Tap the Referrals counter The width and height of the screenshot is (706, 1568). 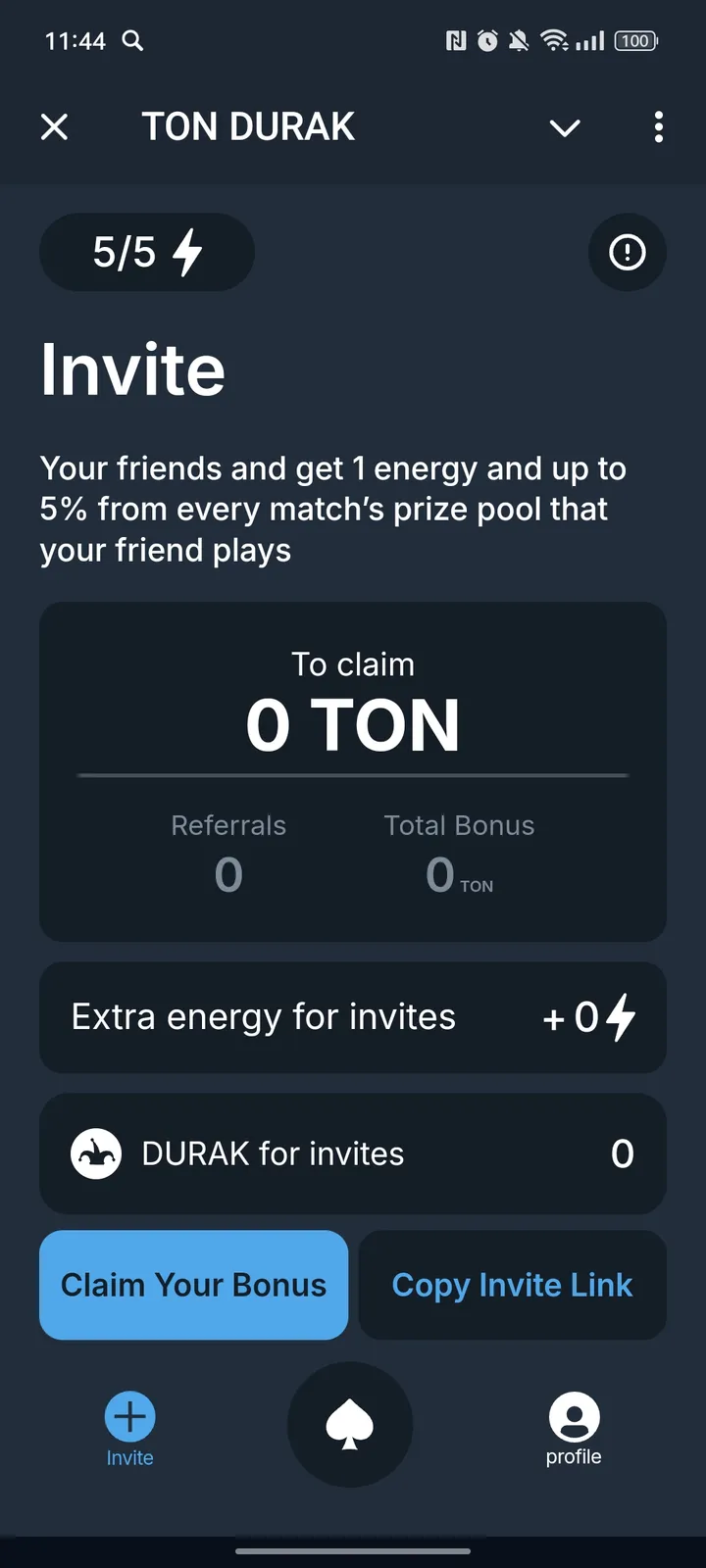pyautogui.click(x=228, y=874)
